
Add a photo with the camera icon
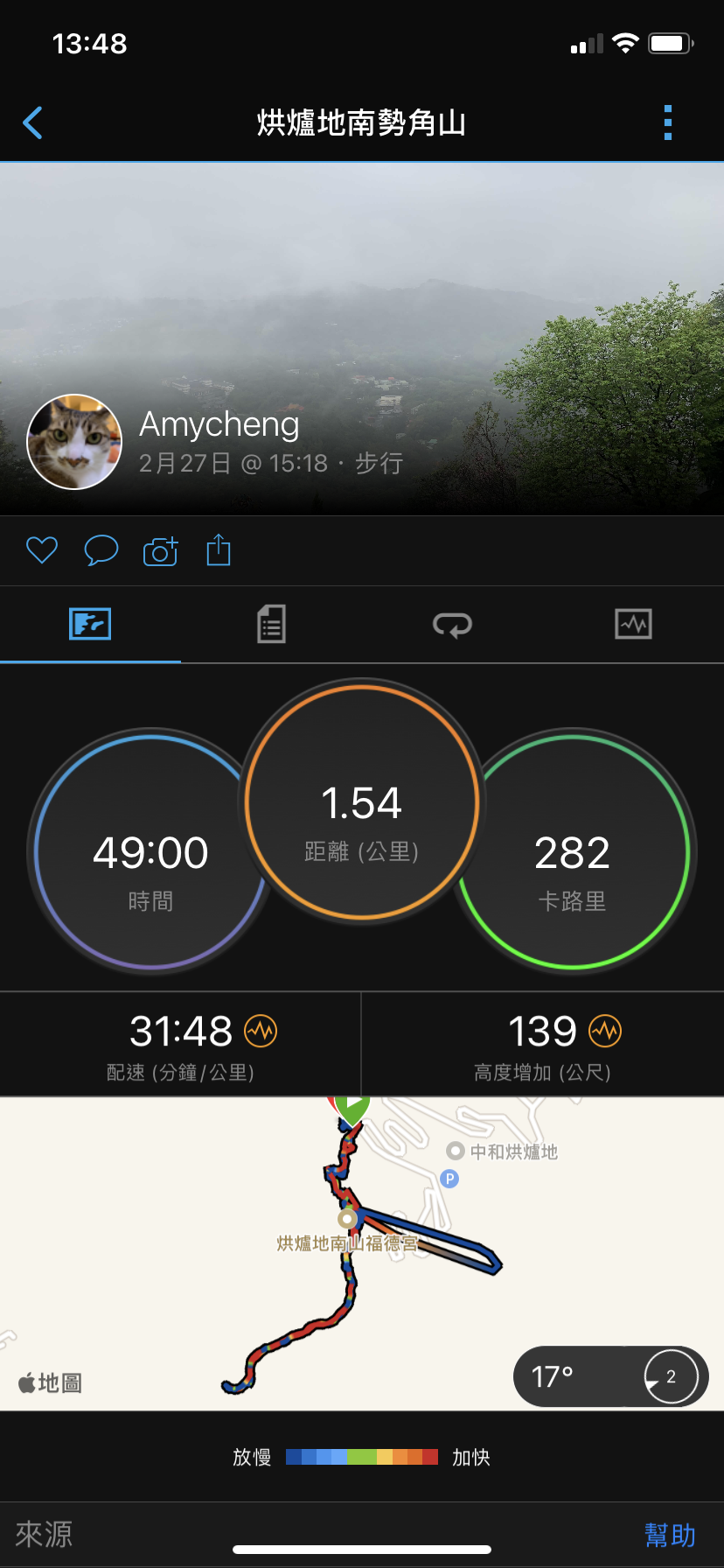tap(160, 551)
